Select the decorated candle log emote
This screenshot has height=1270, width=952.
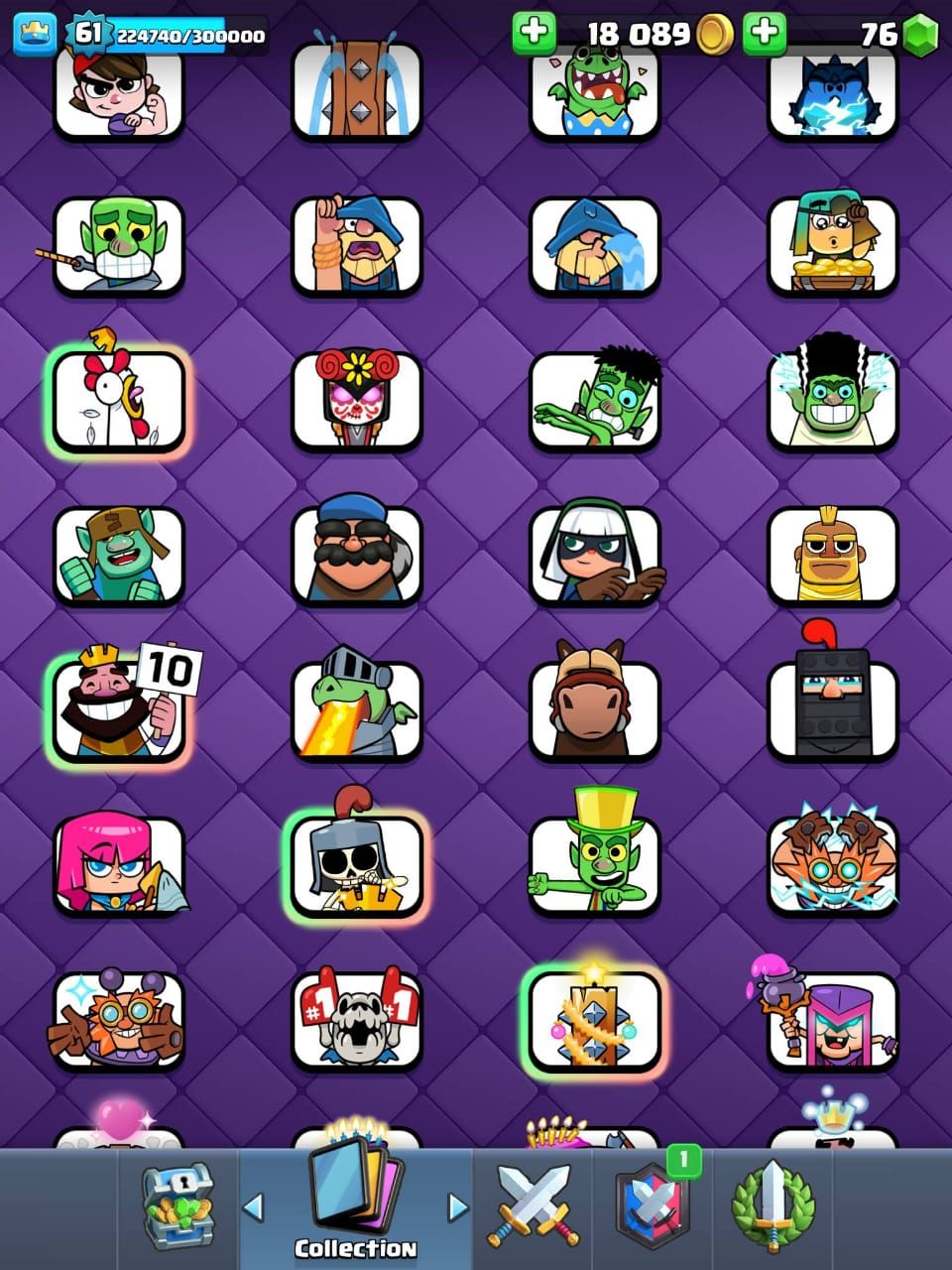[595, 1019]
